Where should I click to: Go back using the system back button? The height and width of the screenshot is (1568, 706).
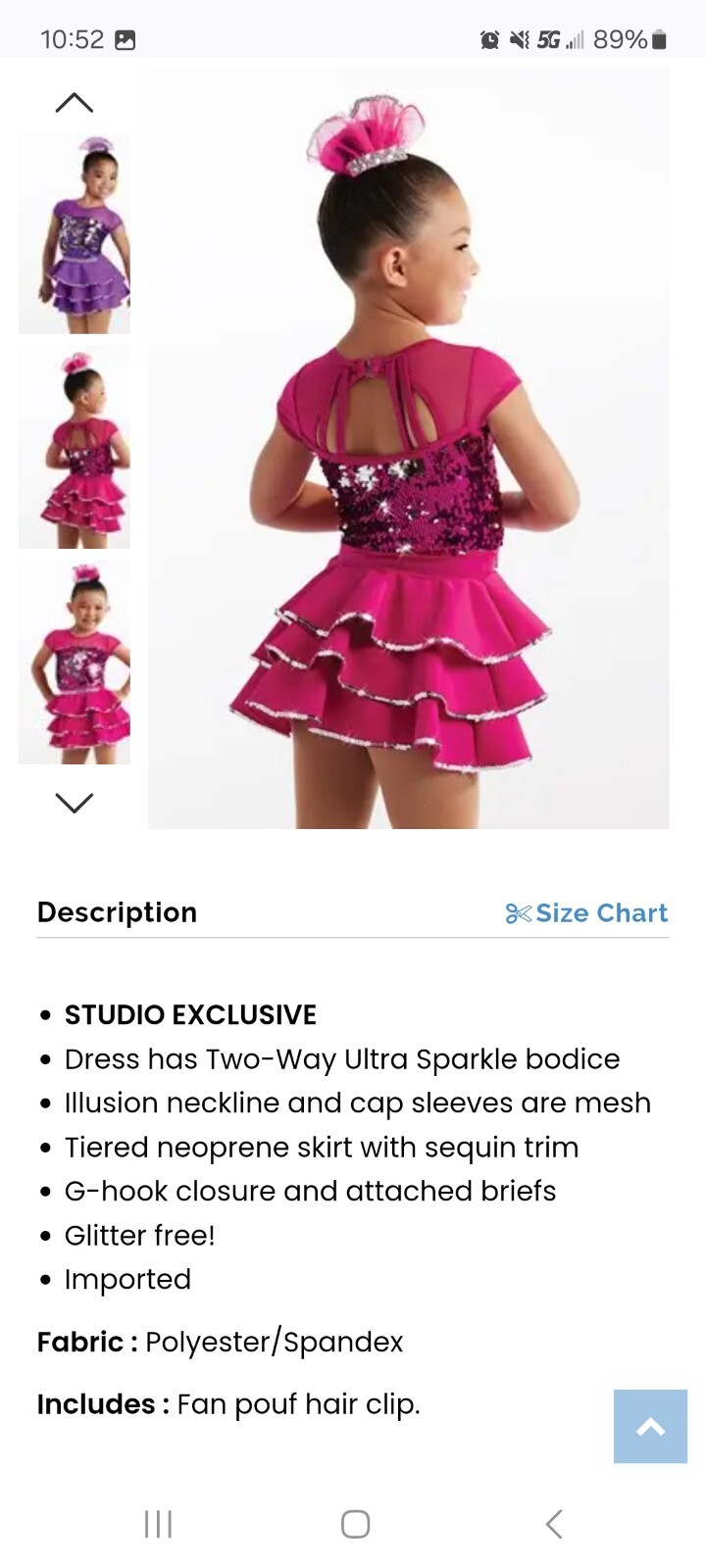(554, 1524)
